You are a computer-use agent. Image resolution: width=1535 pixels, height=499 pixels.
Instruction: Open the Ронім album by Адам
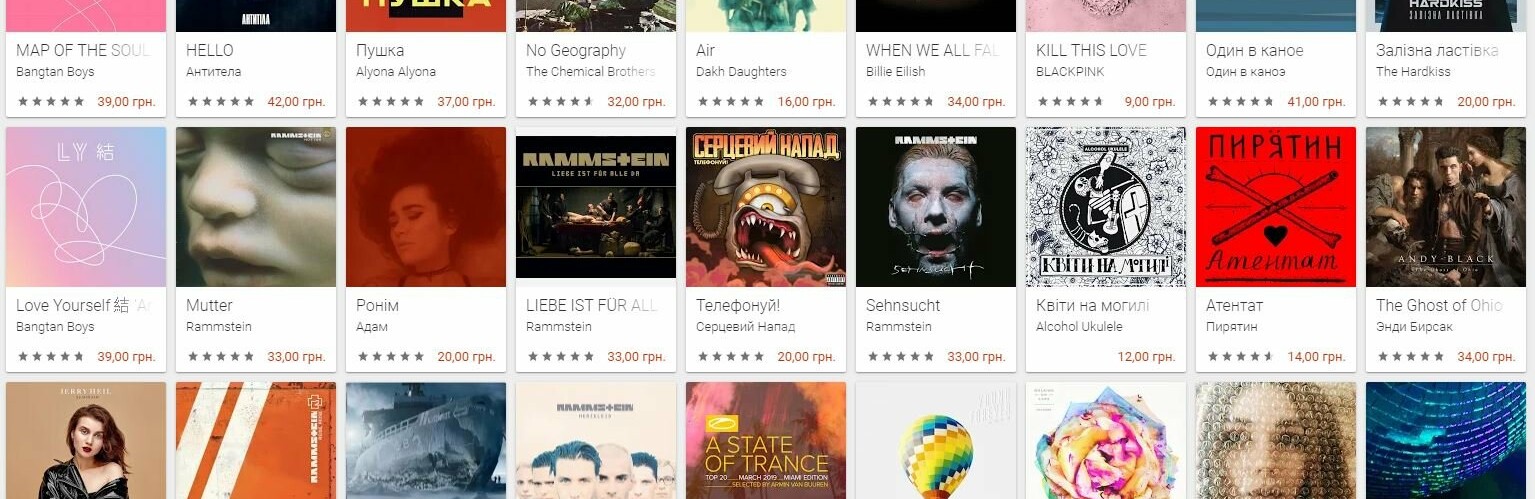click(425, 207)
